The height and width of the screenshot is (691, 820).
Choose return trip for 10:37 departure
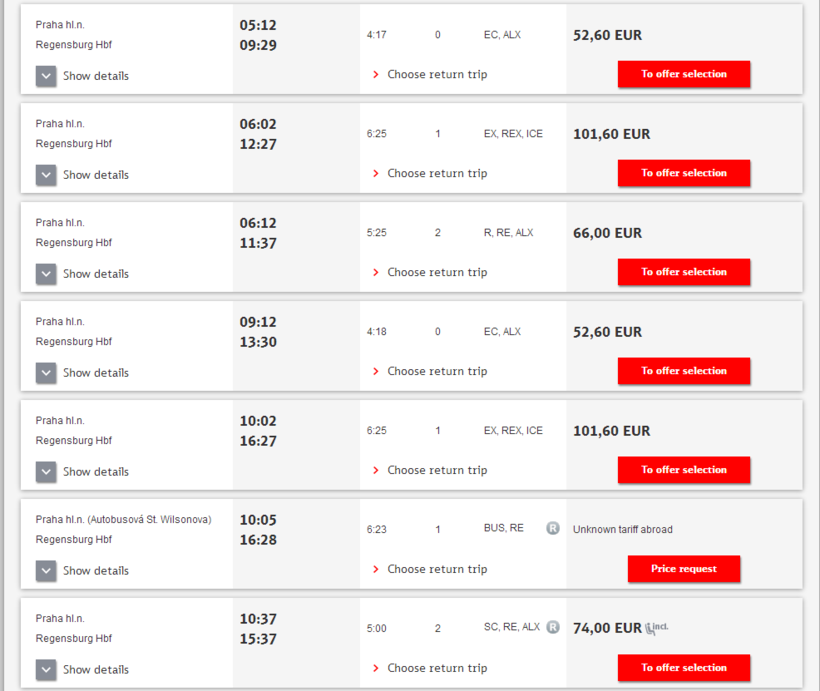click(436, 668)
